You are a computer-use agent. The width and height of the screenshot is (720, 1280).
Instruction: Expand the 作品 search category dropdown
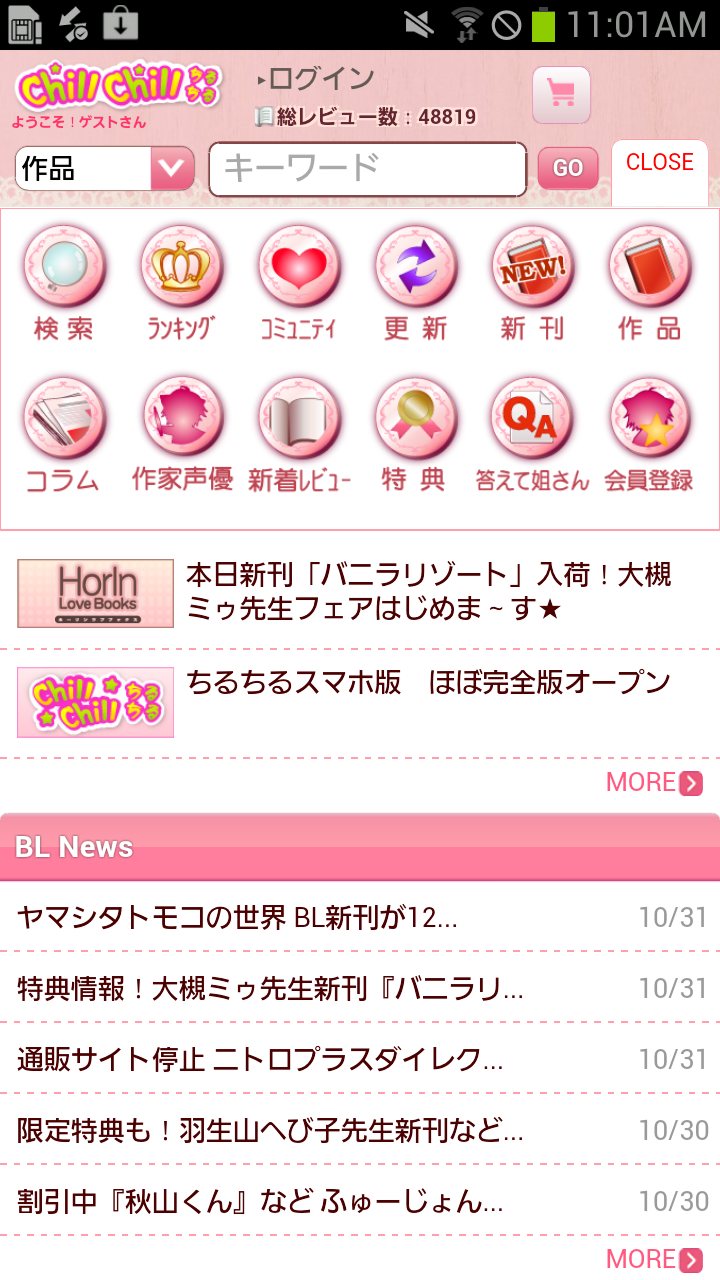tap(171, 168)
